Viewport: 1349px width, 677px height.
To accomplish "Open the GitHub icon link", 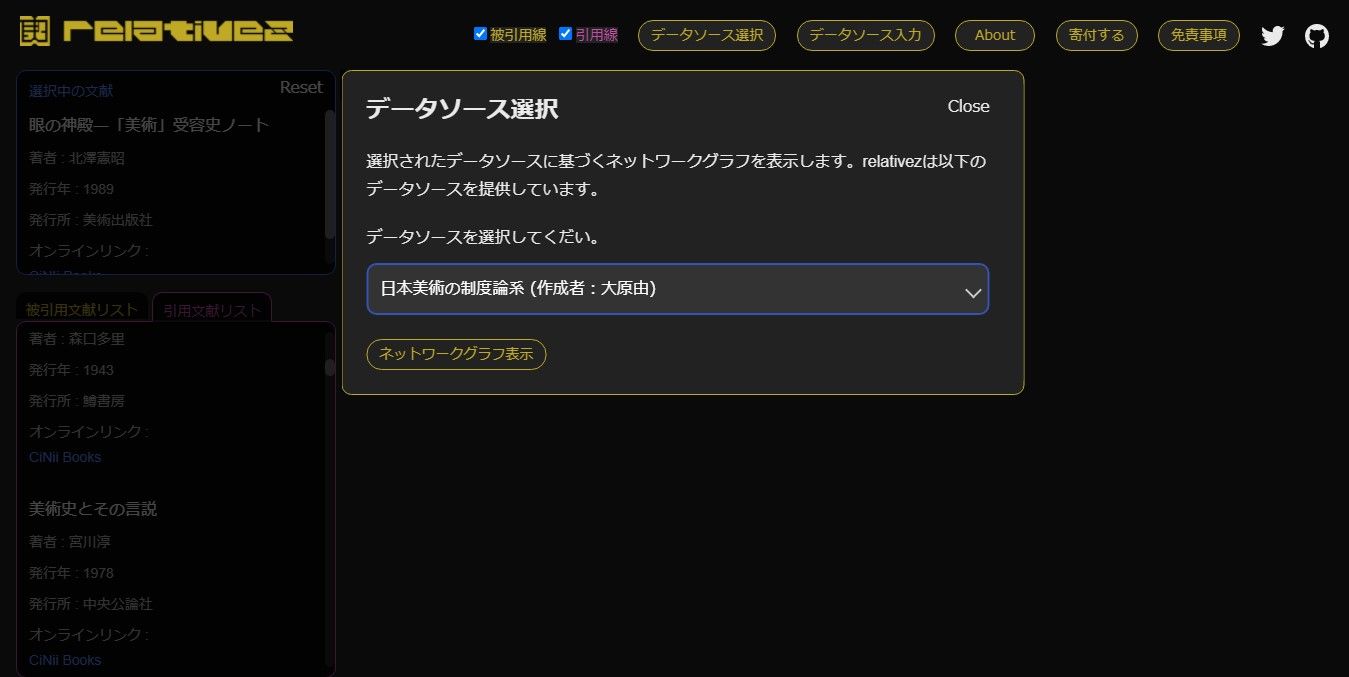I will click(1317, 36).
